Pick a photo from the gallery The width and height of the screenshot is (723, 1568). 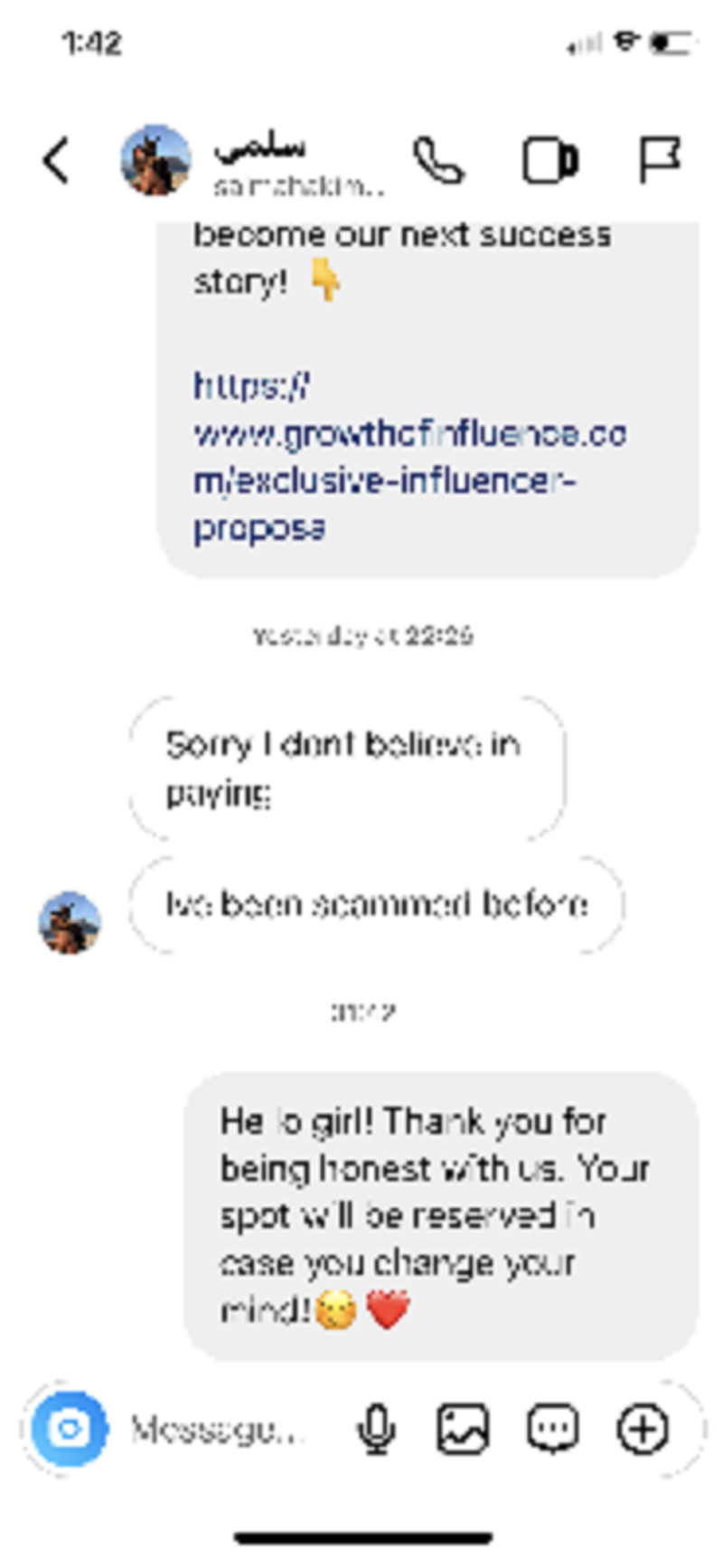[464, 1430]
